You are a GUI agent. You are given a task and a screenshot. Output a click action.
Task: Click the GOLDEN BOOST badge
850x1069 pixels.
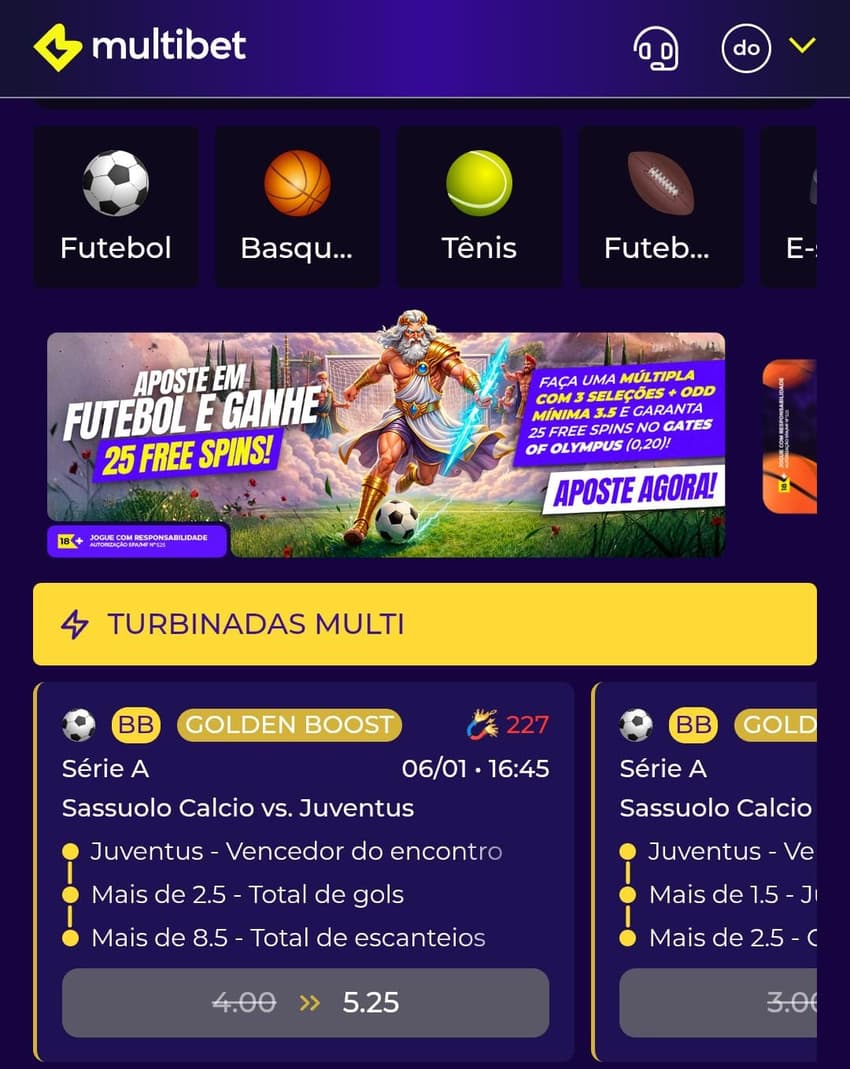click(288, 724)
